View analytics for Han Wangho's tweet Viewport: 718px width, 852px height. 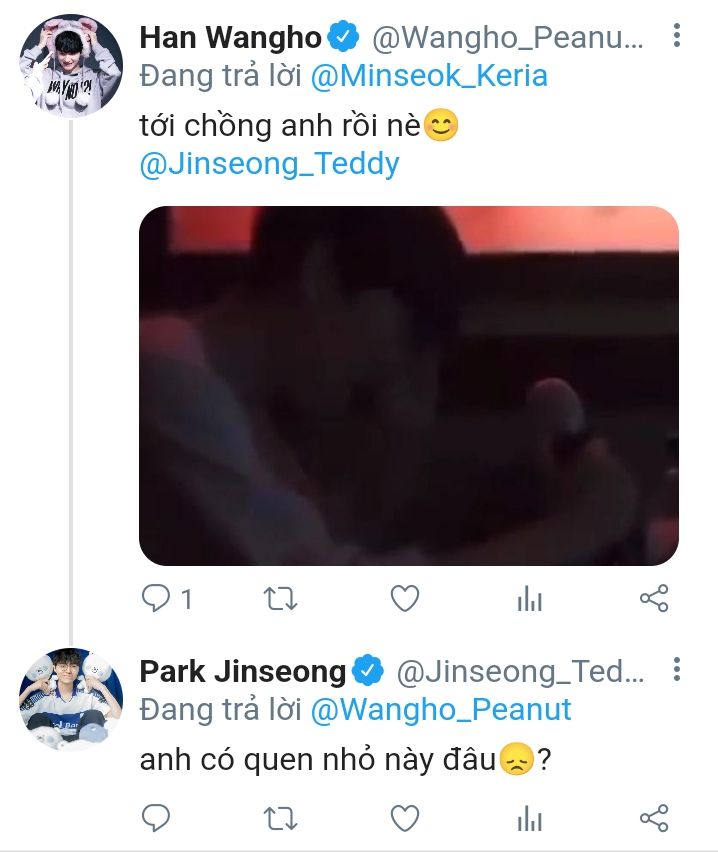click(x=529, y=599)
